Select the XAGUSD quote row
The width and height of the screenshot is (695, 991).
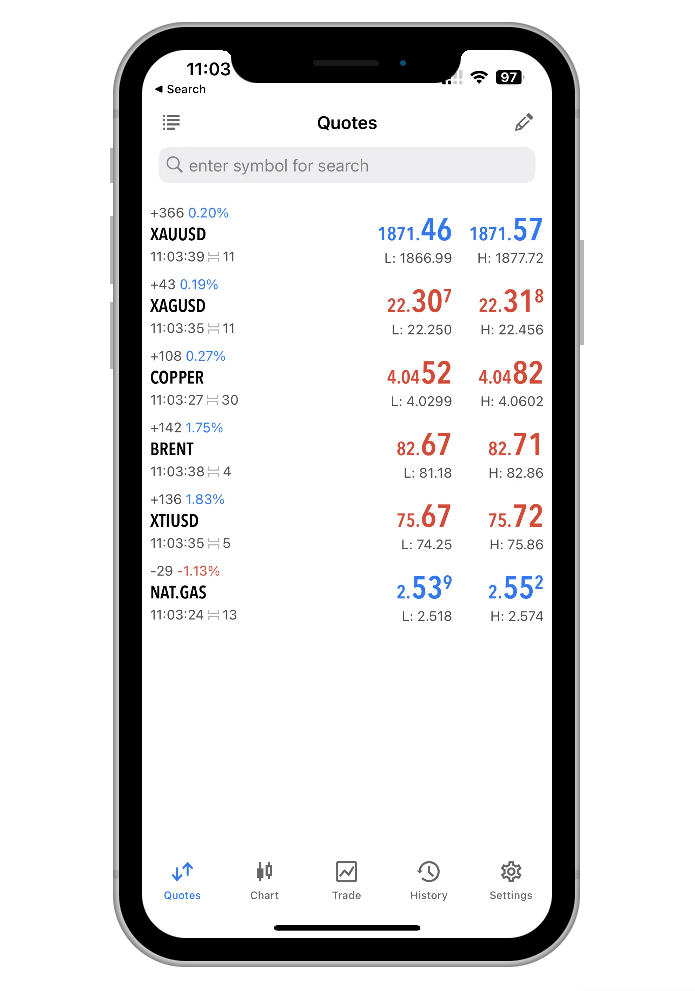[x=346, y=306]
